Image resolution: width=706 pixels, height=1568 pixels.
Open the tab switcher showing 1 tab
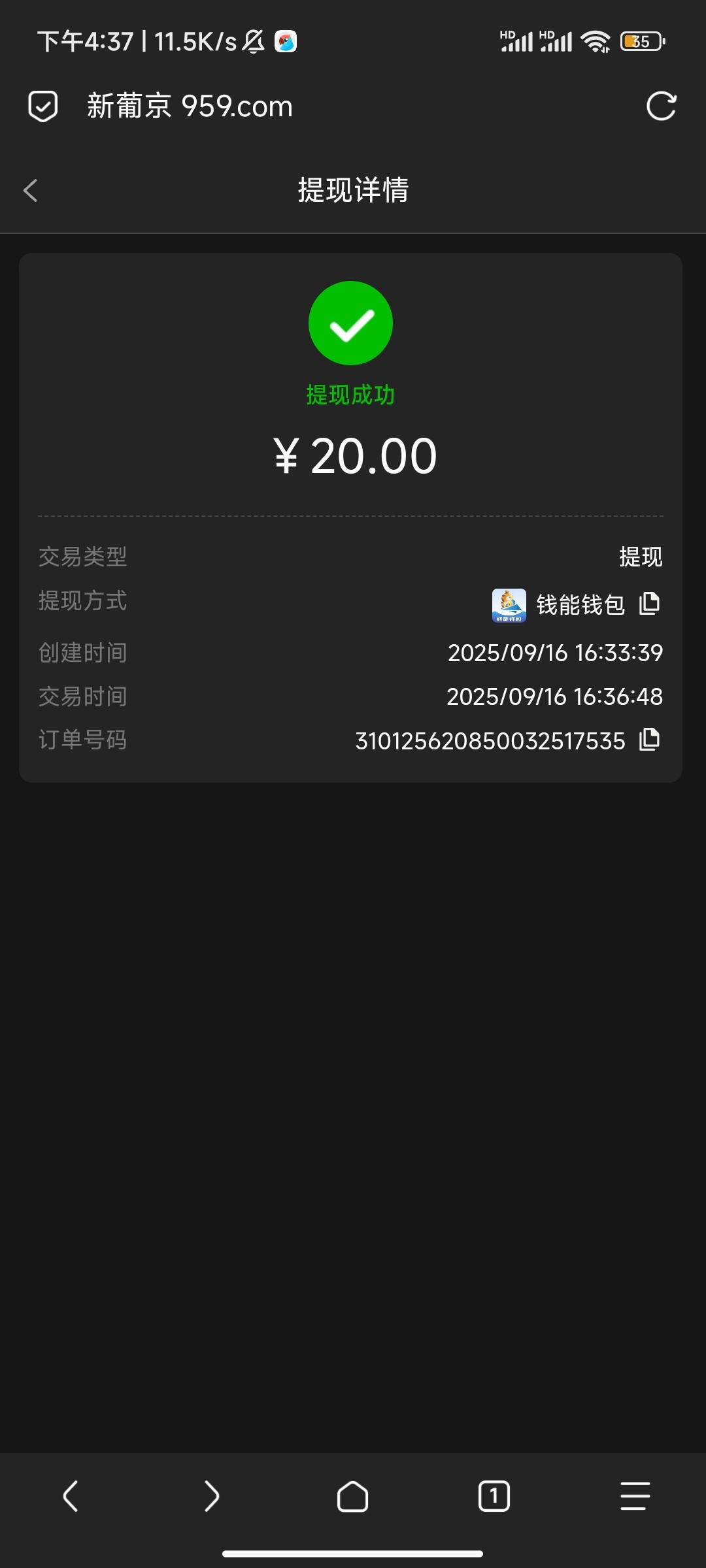(x=494, y=1496)
